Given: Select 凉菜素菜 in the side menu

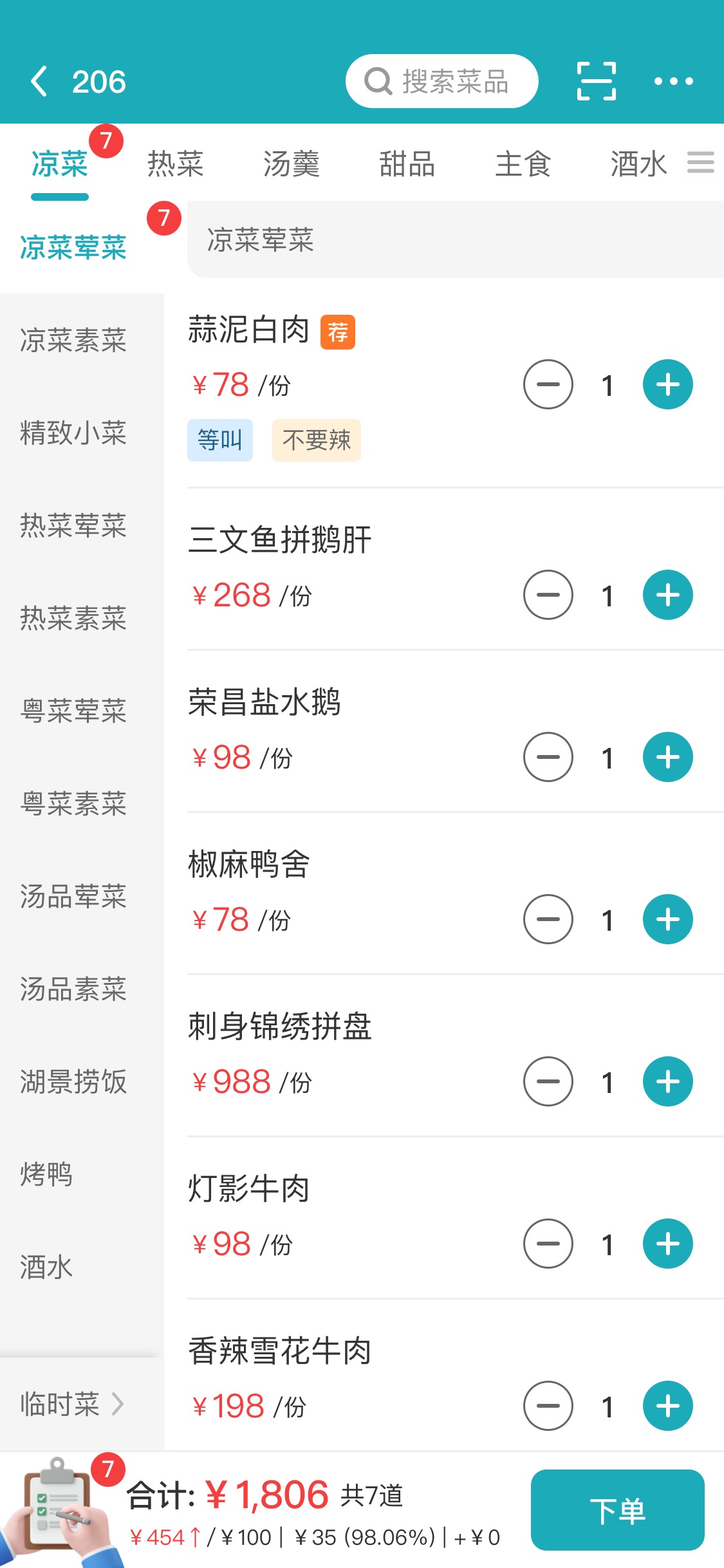Looking at the screenshot, I should click(73, 340).
